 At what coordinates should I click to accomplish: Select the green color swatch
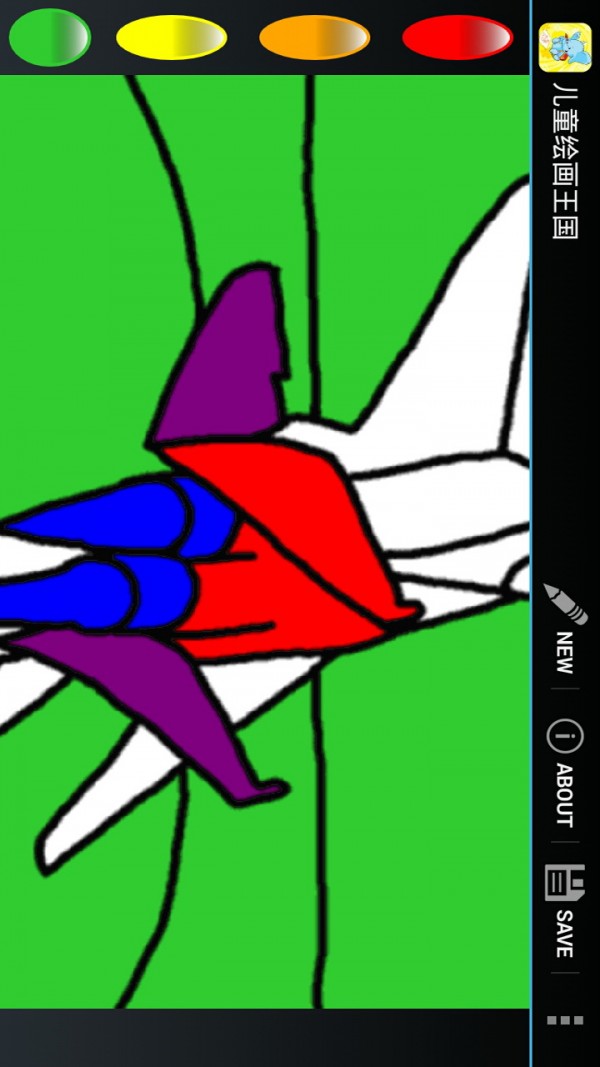[49, 37]
